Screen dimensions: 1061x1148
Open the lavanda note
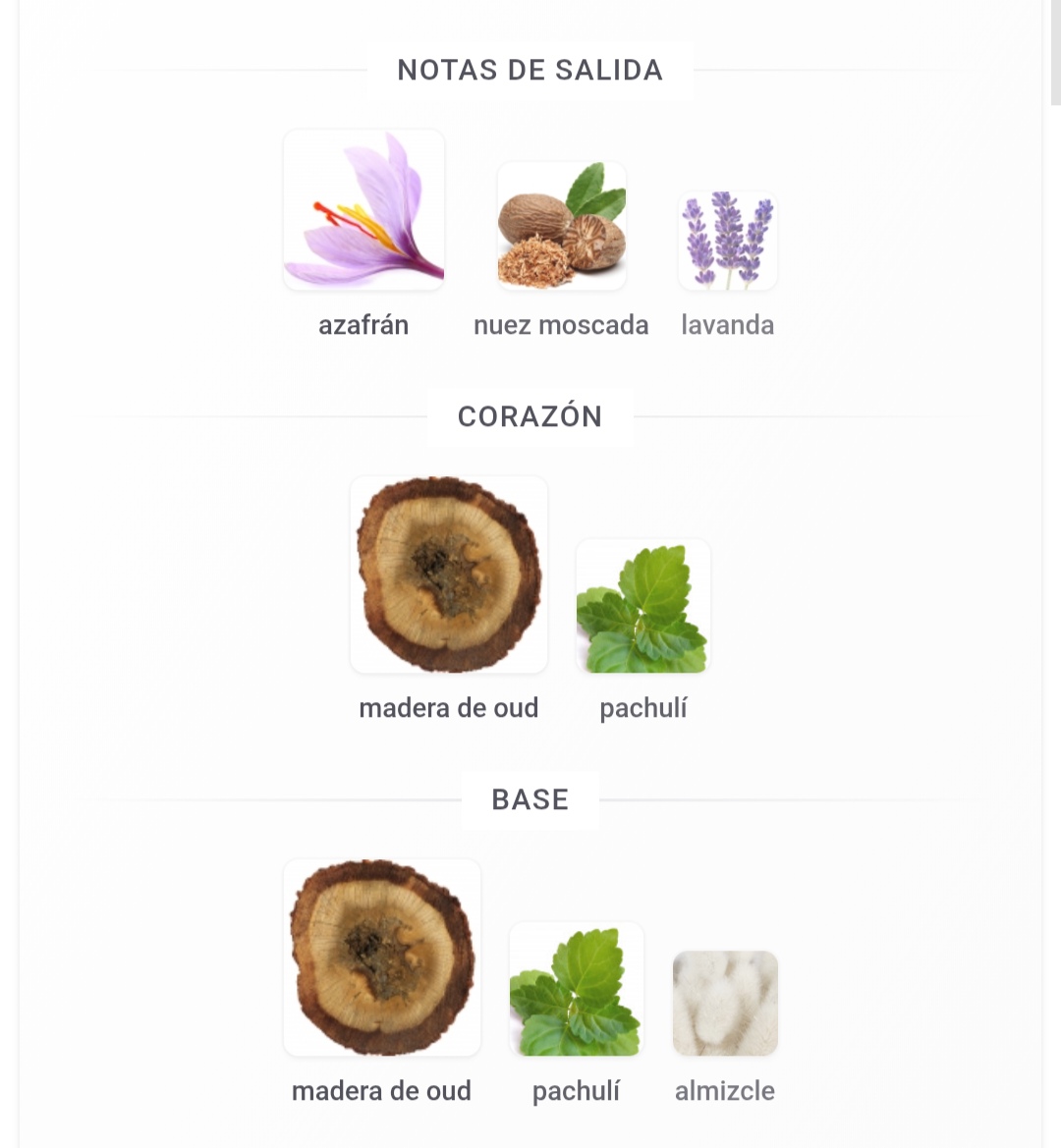pos(727,241)
